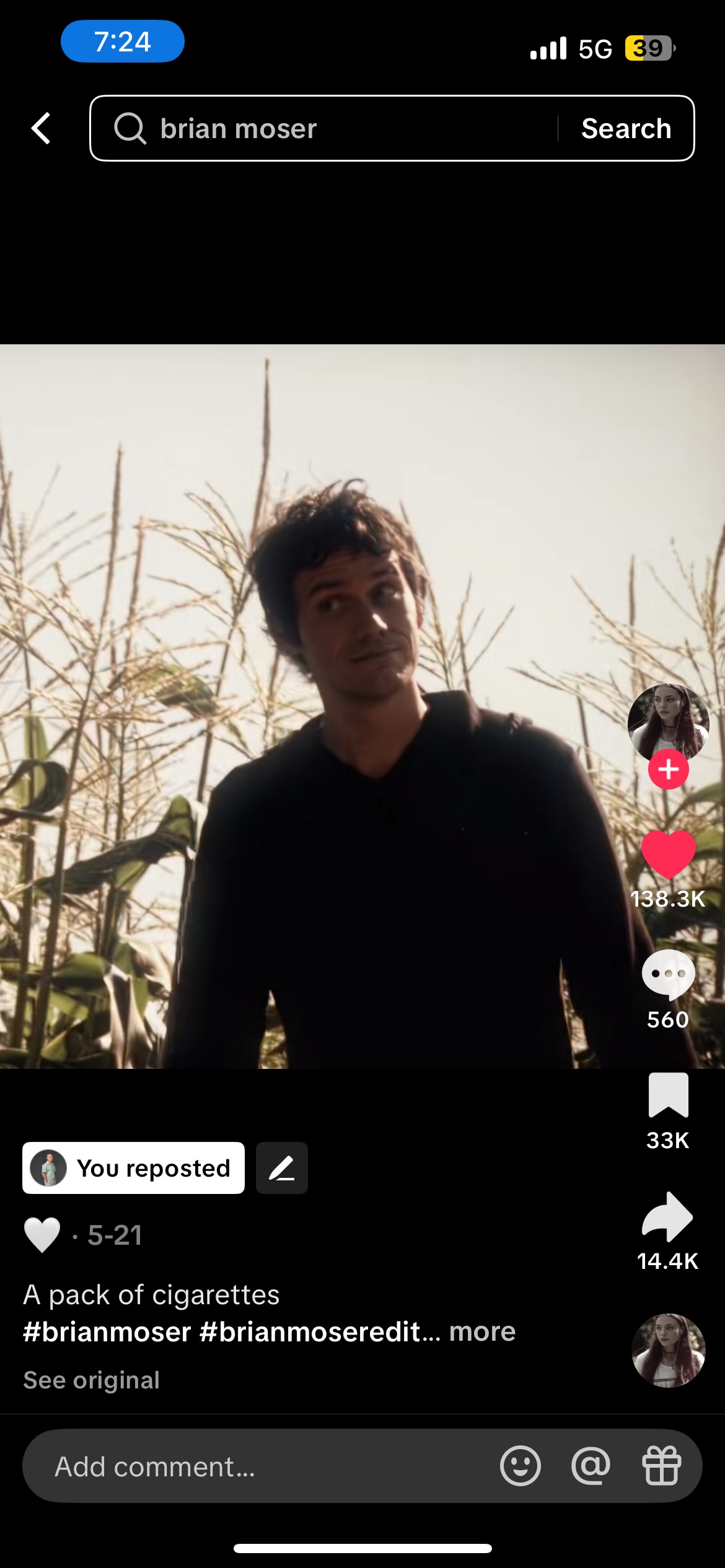Bookmark this video to favorites

click(668, 1095)
